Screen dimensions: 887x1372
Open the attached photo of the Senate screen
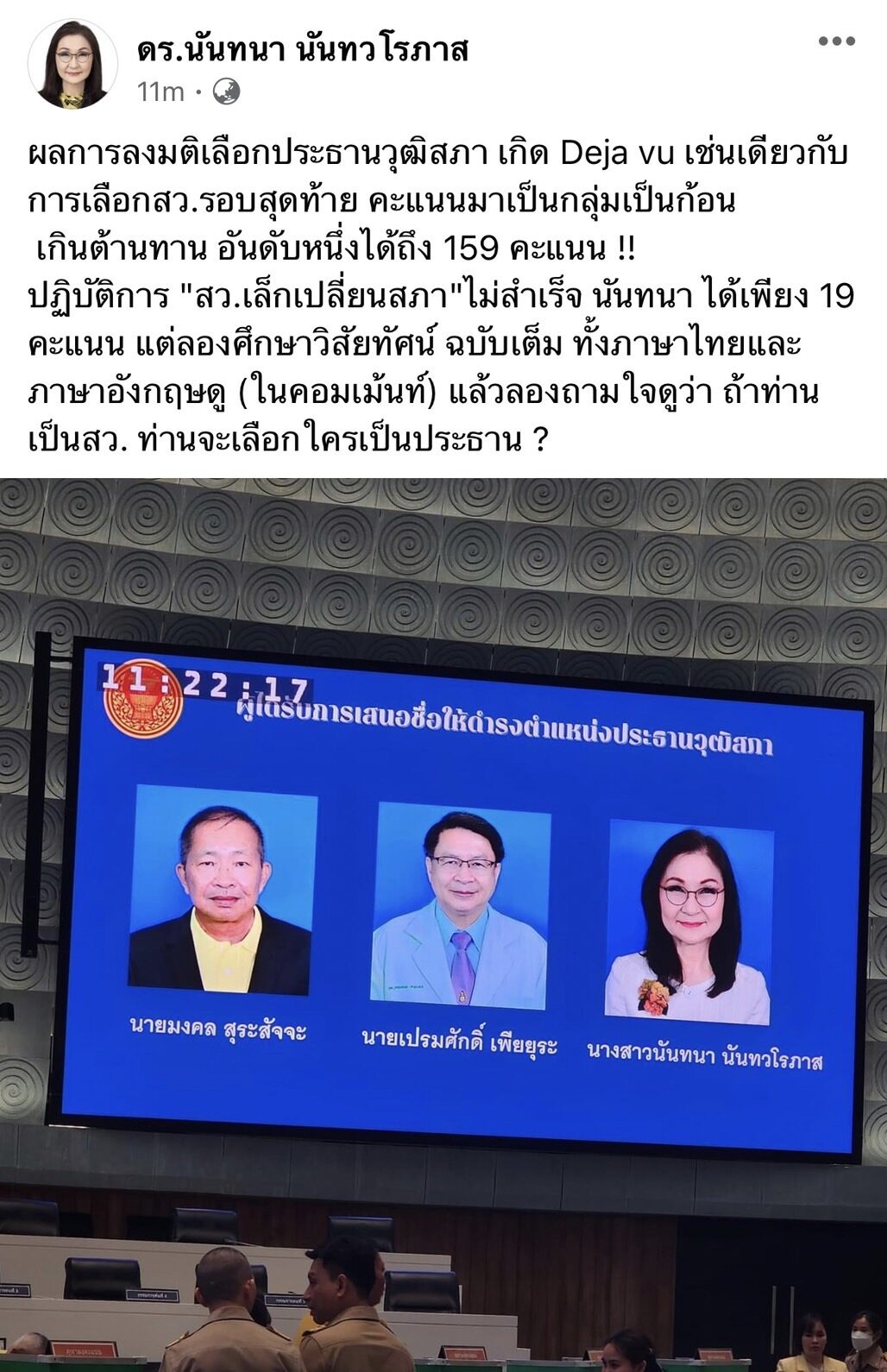pos(443,923)
